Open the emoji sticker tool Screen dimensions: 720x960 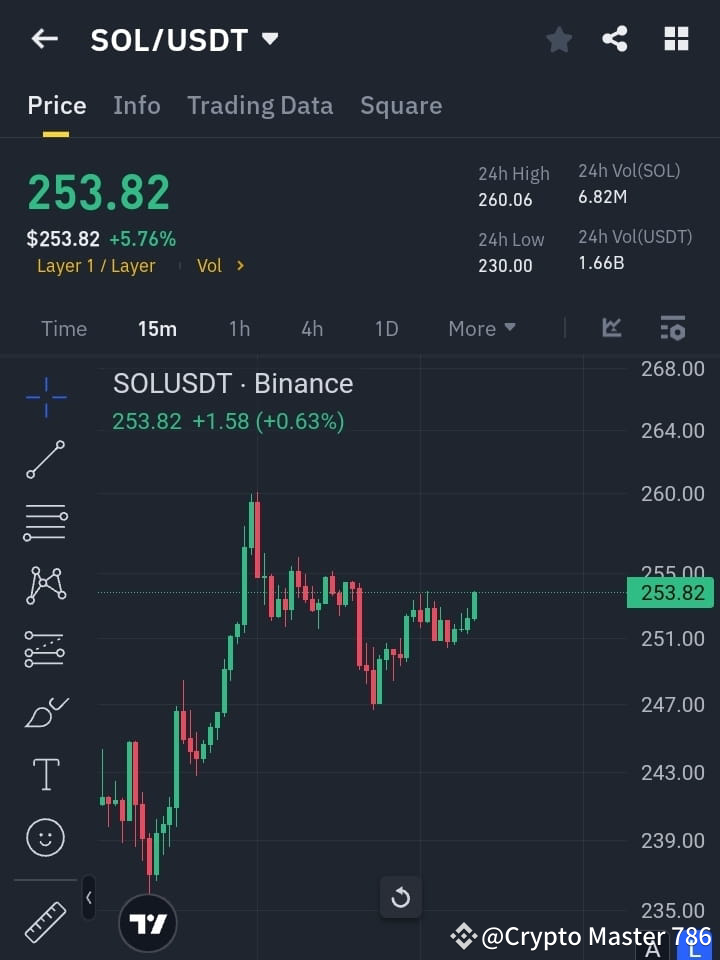(45, 837)
